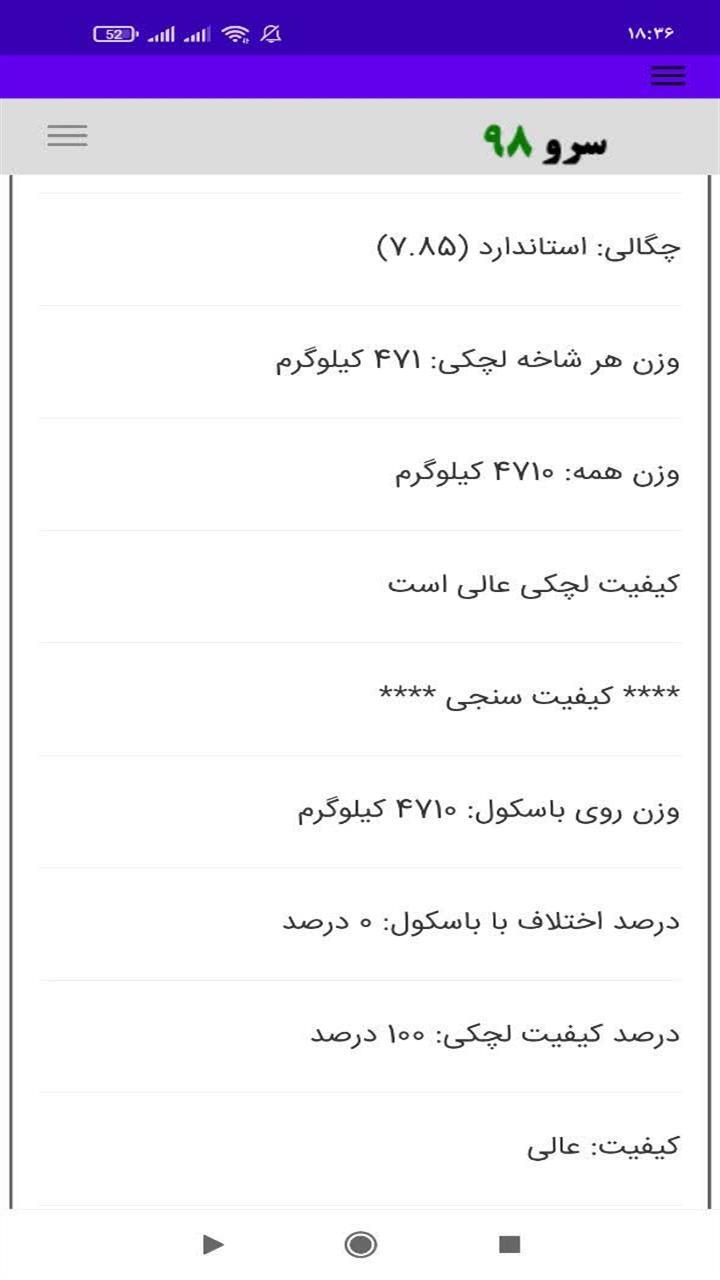Tap the Wi-Fi icon in the status bar

237,33
